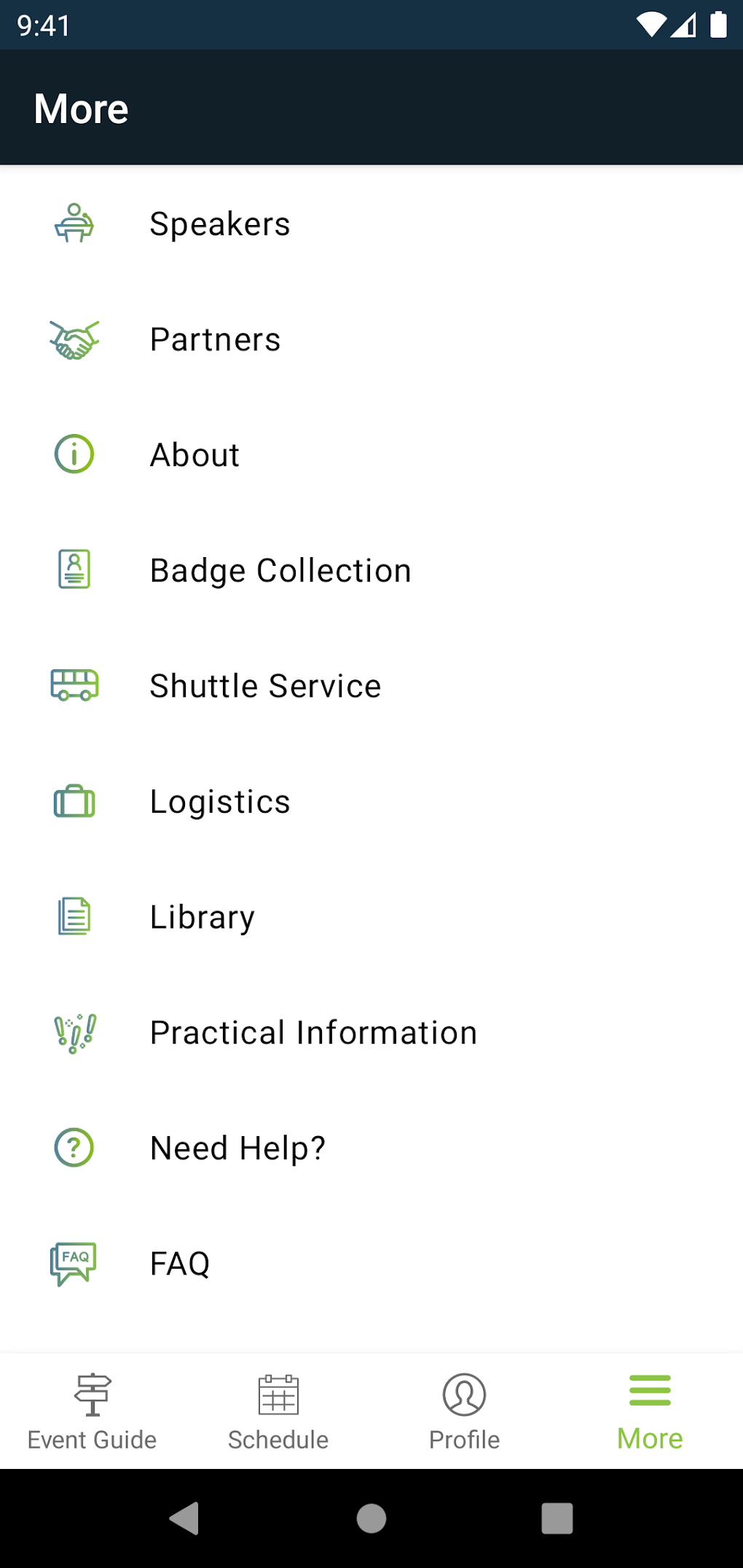View the Partners section
The height and width of the screenshot is (1568, 743).
click(215, 339)
